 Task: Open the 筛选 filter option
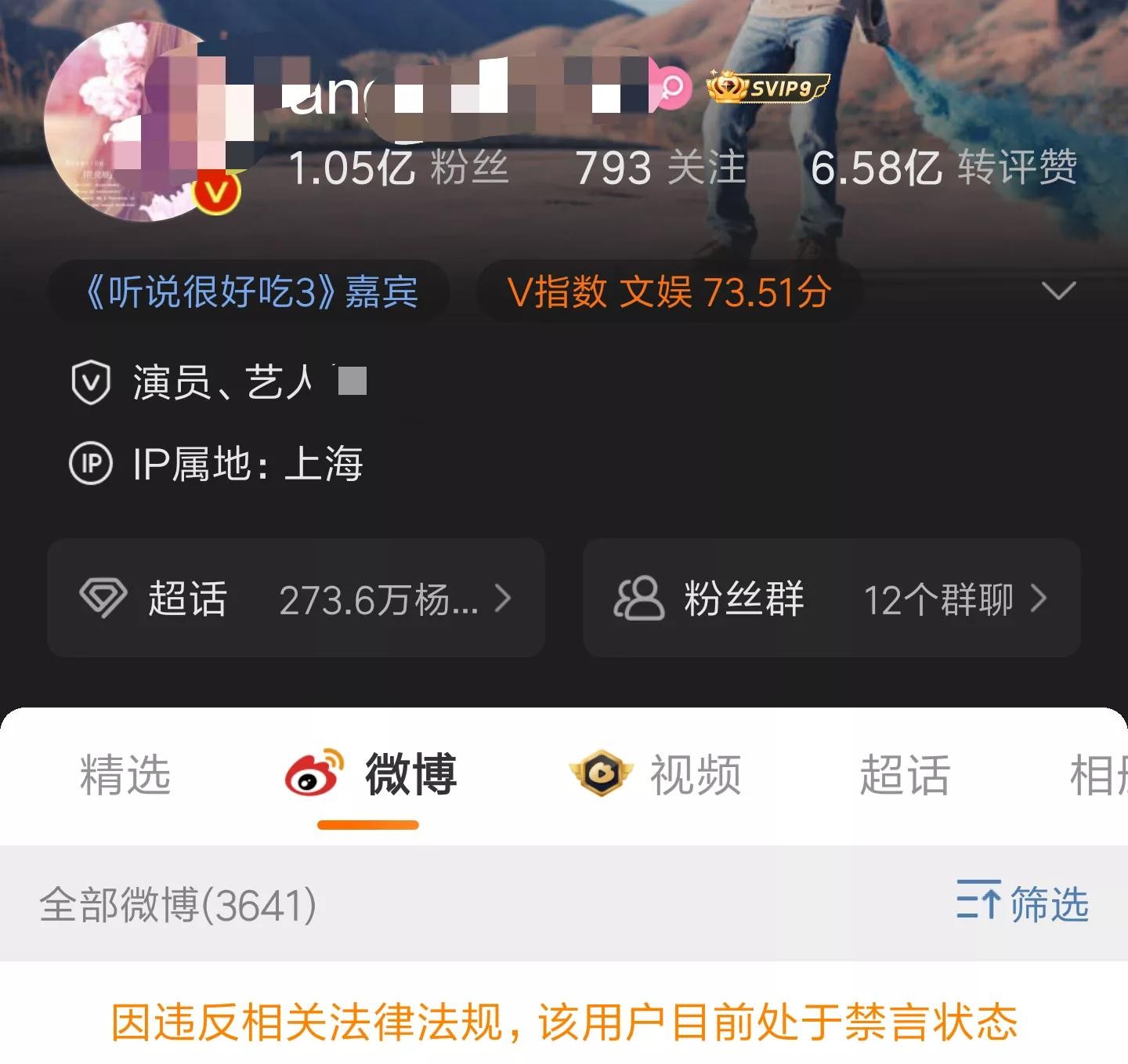pos(1022,903)
